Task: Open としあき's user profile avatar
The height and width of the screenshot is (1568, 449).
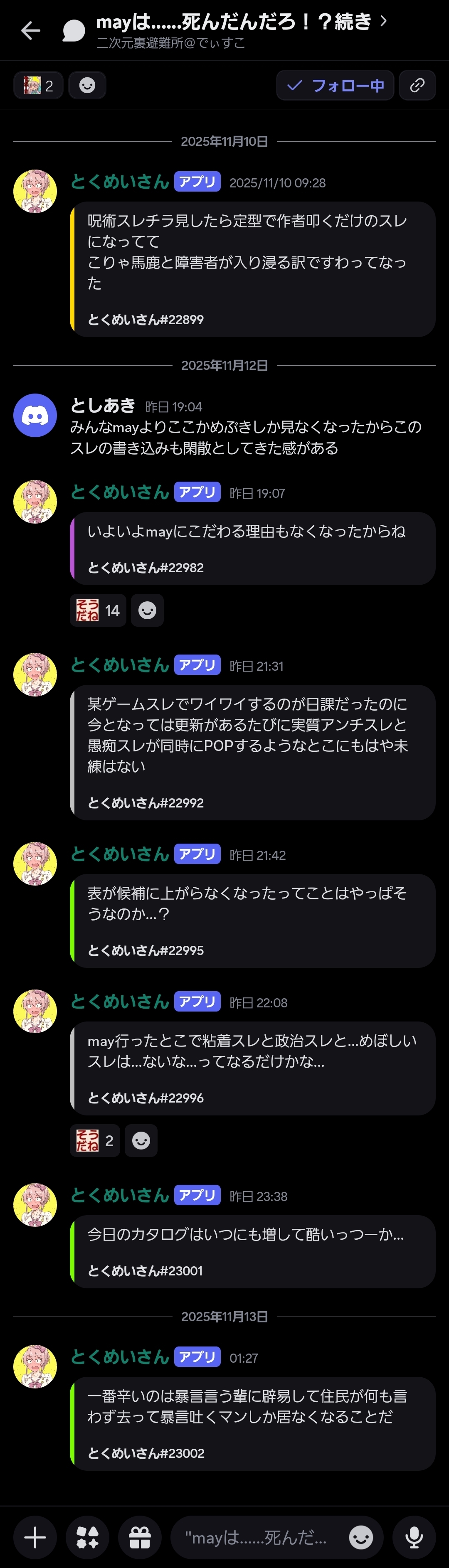Action: pyautogui.click(x=35, y=415)
